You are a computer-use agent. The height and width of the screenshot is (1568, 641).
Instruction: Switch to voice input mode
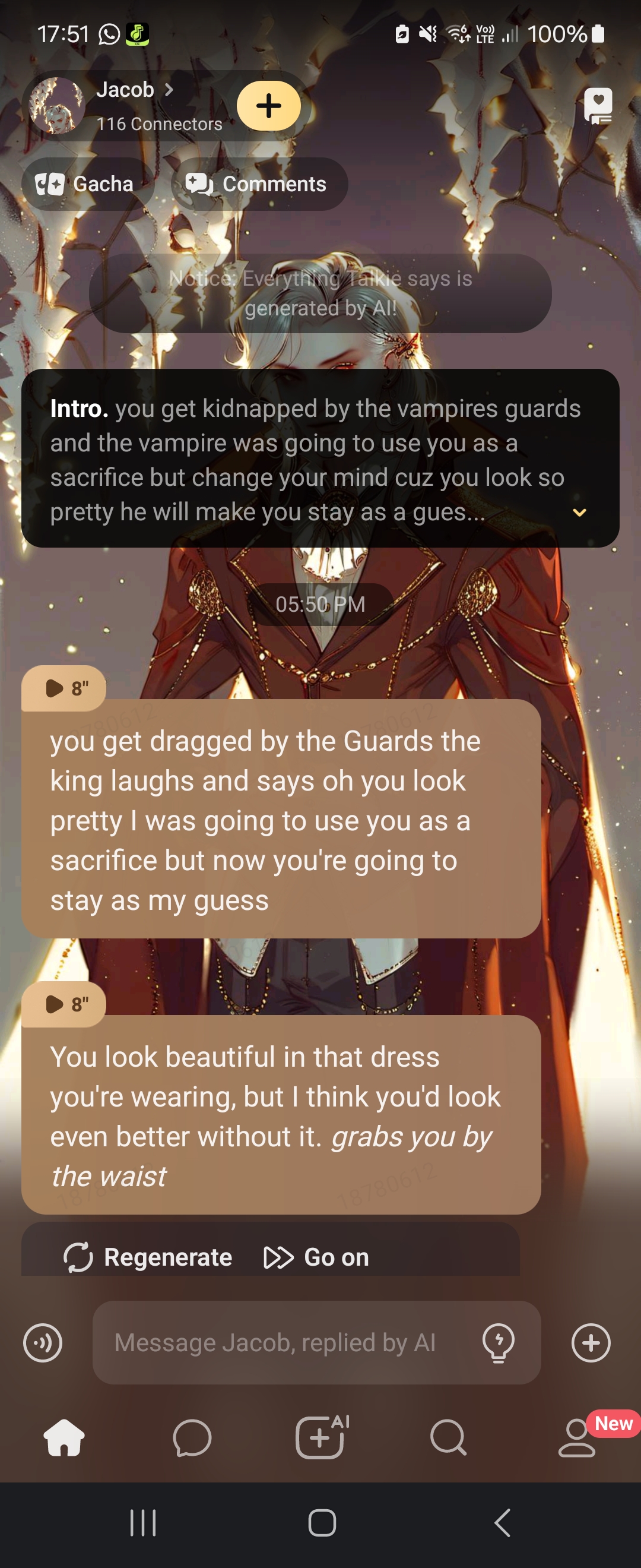(43, 1342)
